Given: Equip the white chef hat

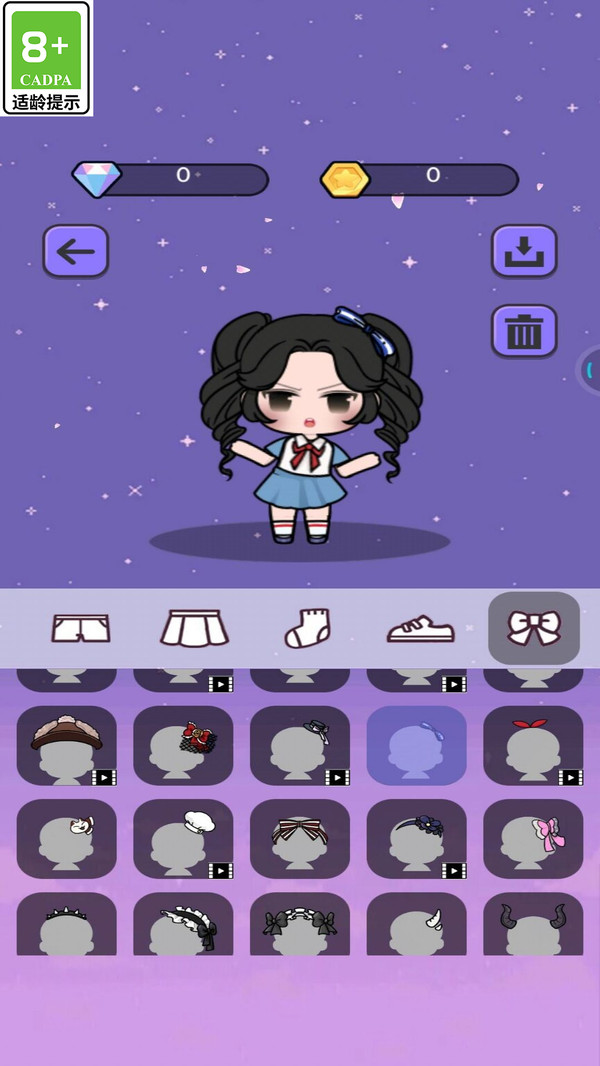Looking at the screenshot, I should tap(183, 838).
